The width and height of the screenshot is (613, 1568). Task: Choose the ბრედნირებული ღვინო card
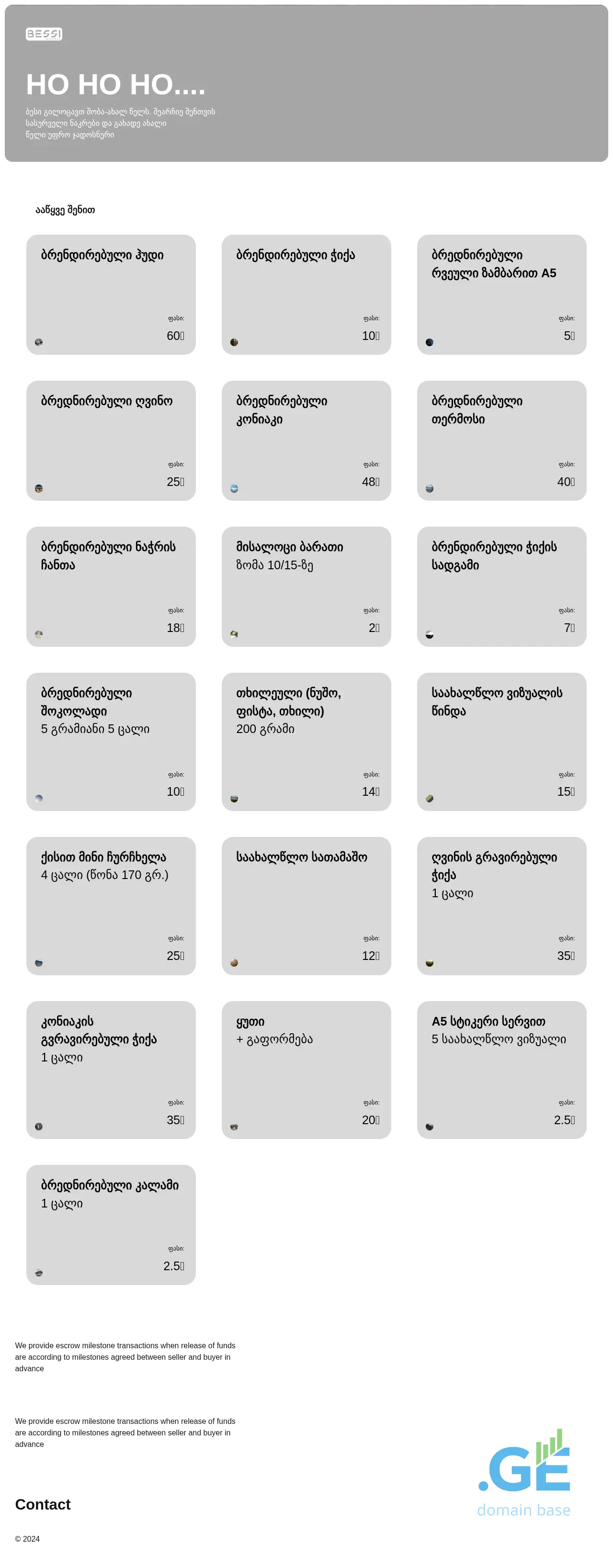(111, 440)
